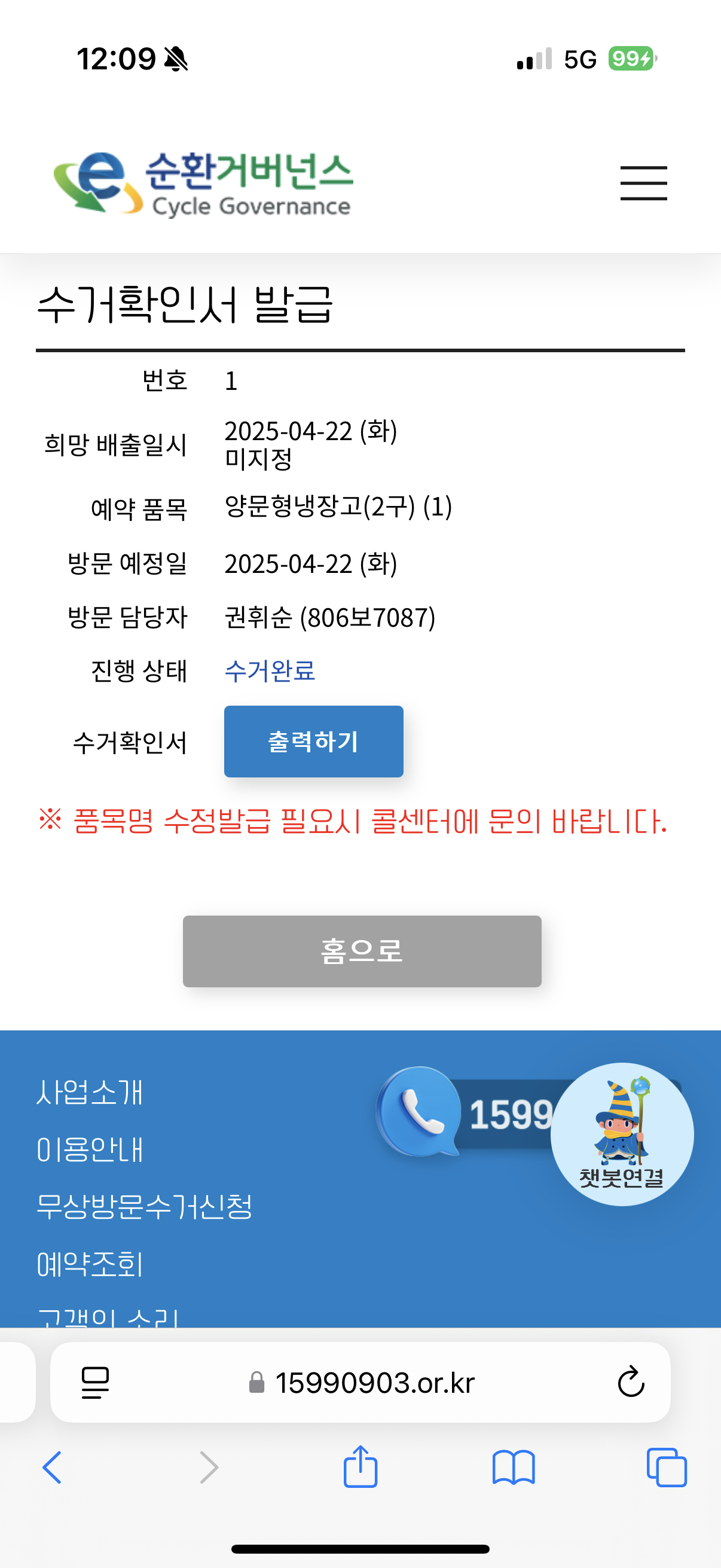
Task: Open the Safari page settings icon
Action: coord(96,1383)
